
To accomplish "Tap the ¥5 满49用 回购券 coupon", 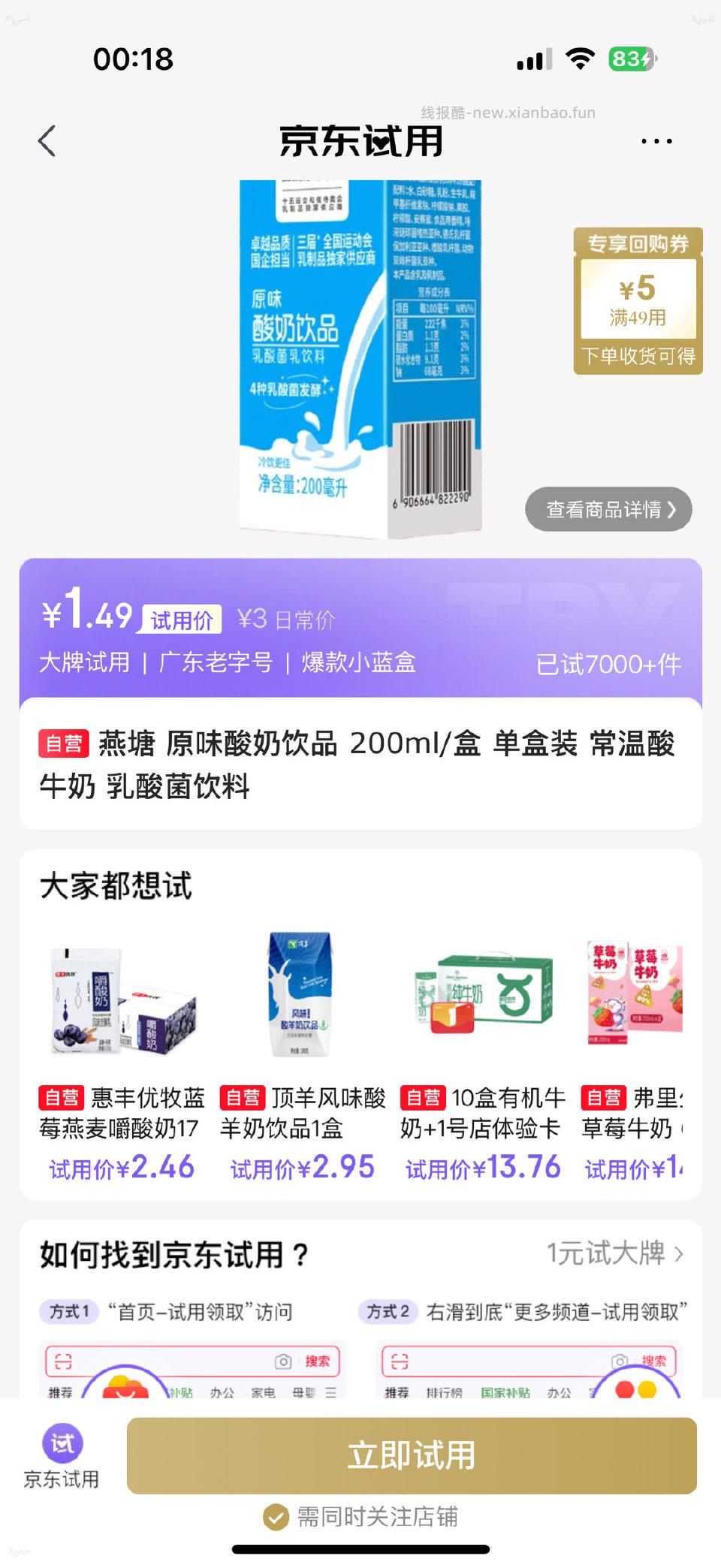I will (638, 302).
